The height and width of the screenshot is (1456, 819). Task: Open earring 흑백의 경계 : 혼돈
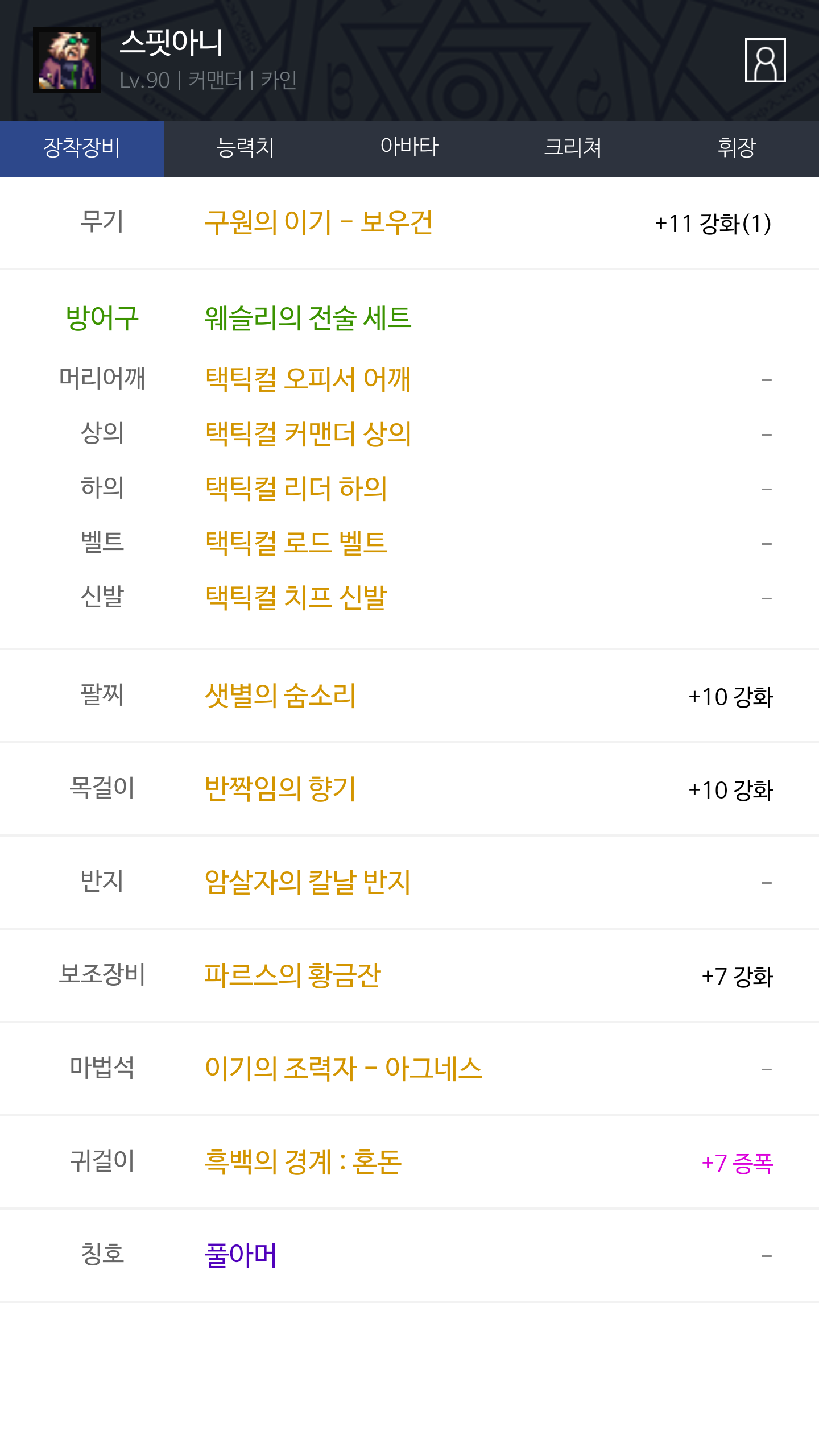[x=303, y=1162]
